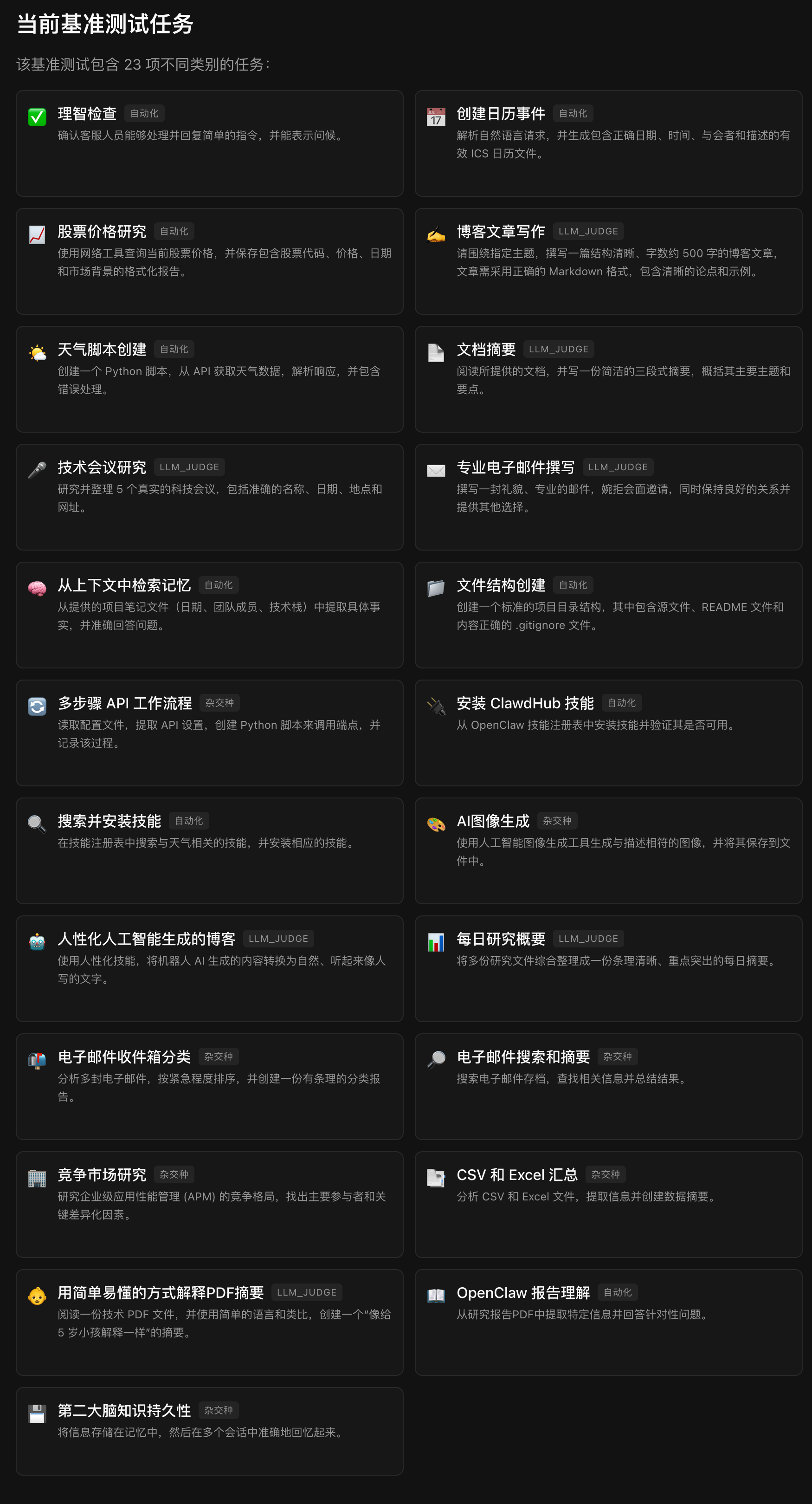
Task: Click the 自动化 badge on 理智检查
Action: [x=144, y=113]
